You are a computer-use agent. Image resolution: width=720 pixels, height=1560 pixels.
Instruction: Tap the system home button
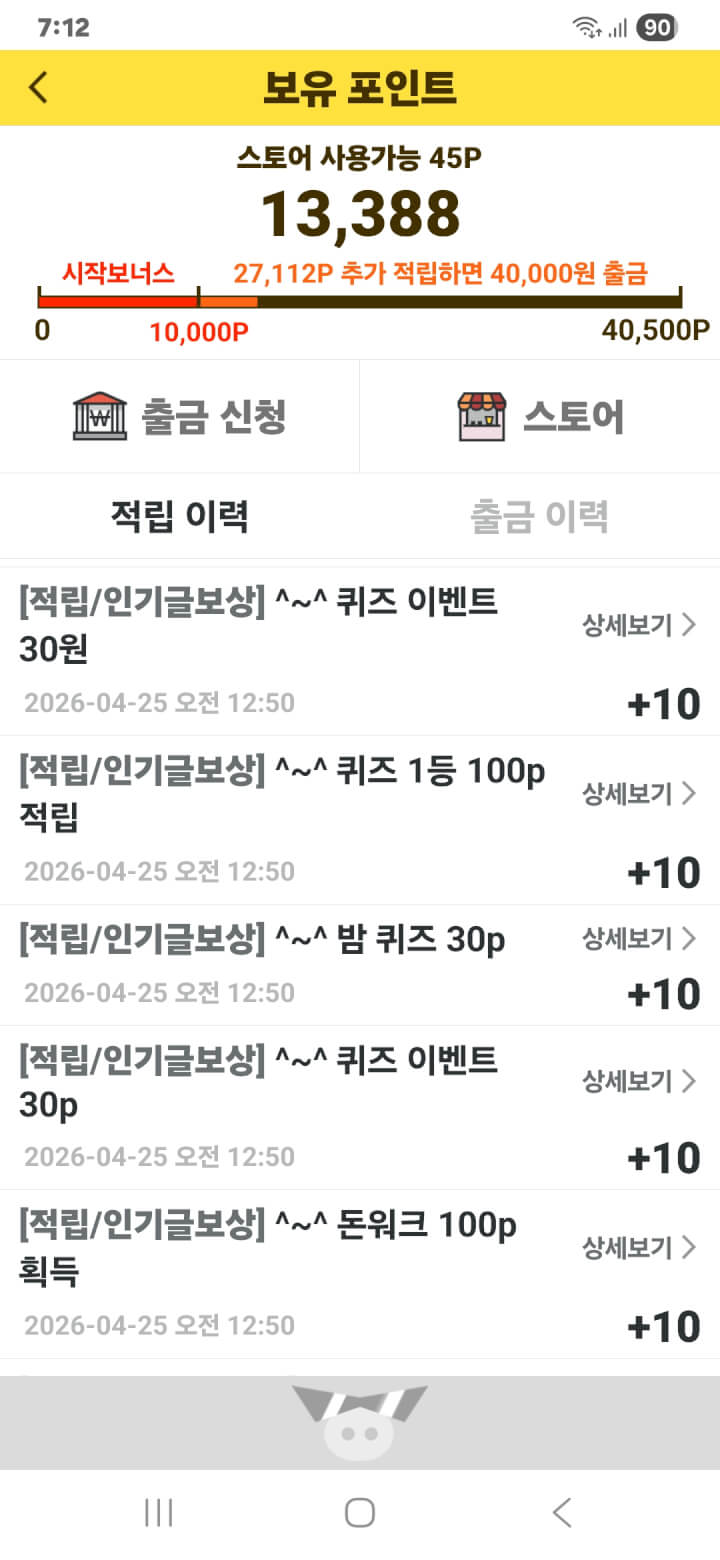click(360, 1512)
